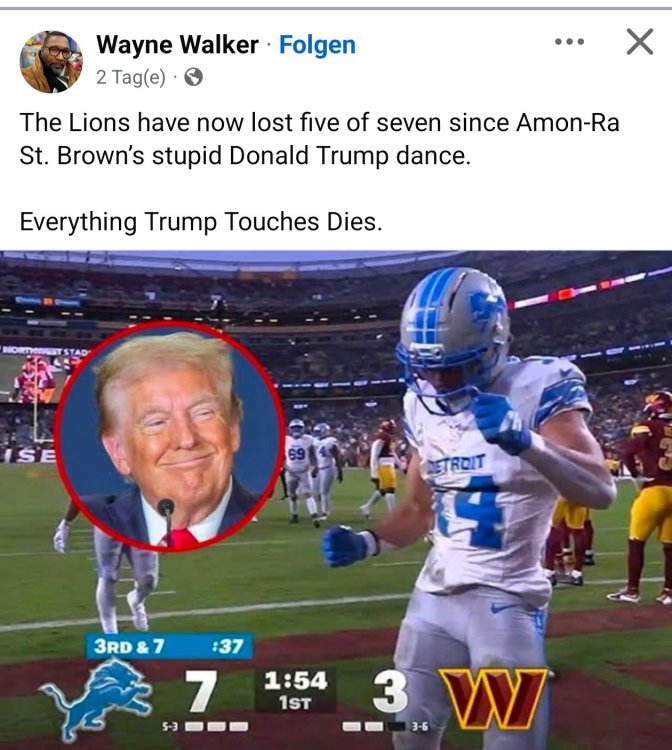
Task: Open Wayne Walker's profile name link
Action: tap(177, 45)
